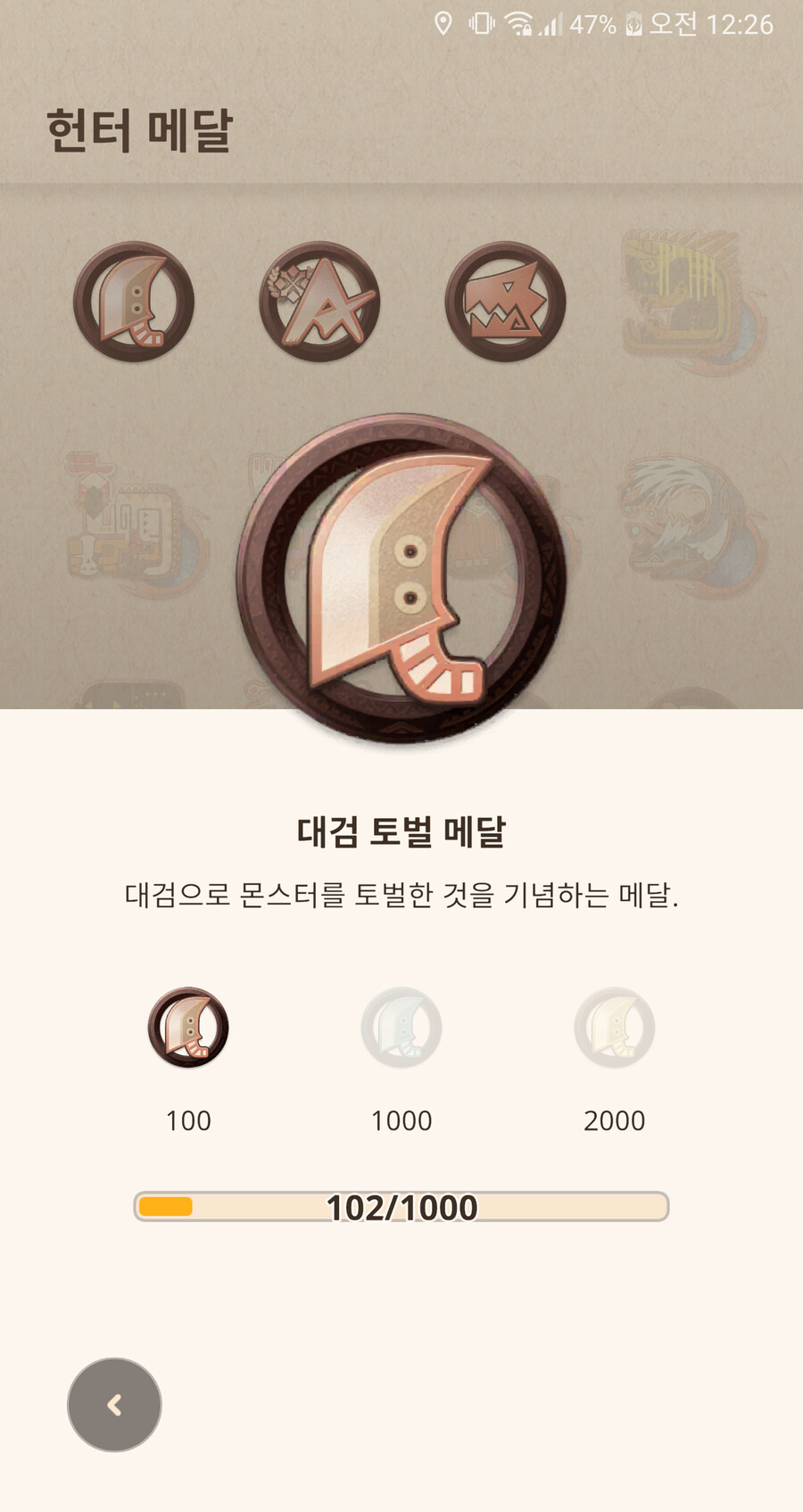Tap the '100' threshold label
This screenshot has height=1512, width=803.
pos(186,1120)
